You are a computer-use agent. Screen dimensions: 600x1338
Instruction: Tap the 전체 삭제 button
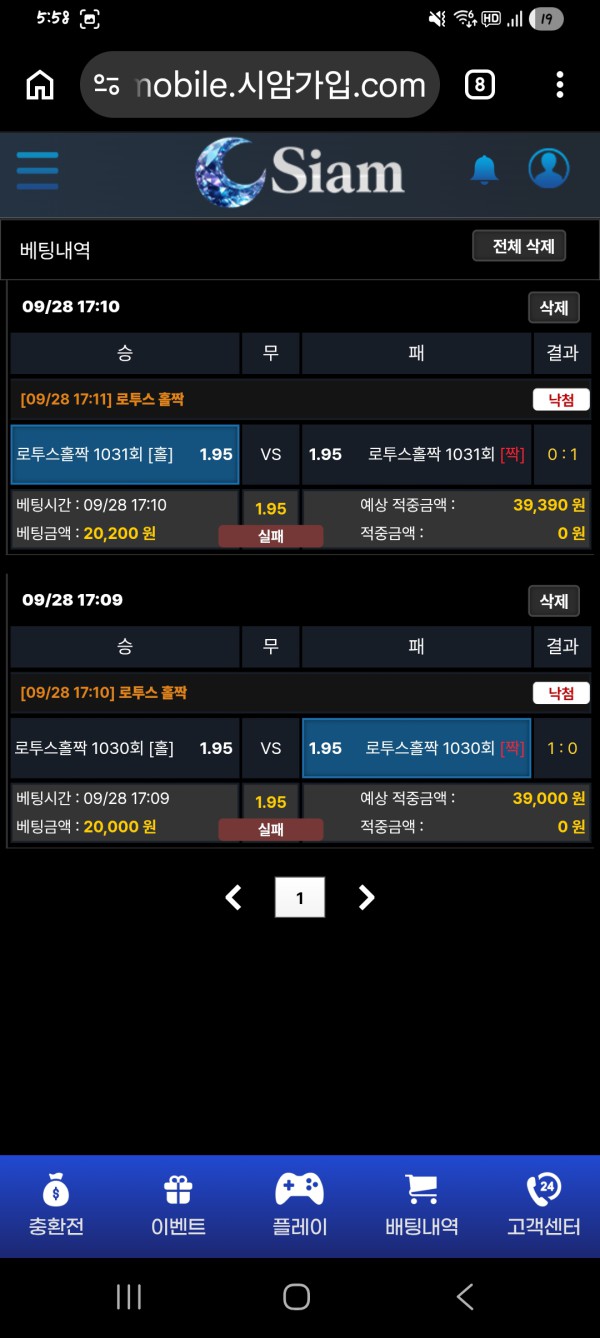[x=519, y=246]
